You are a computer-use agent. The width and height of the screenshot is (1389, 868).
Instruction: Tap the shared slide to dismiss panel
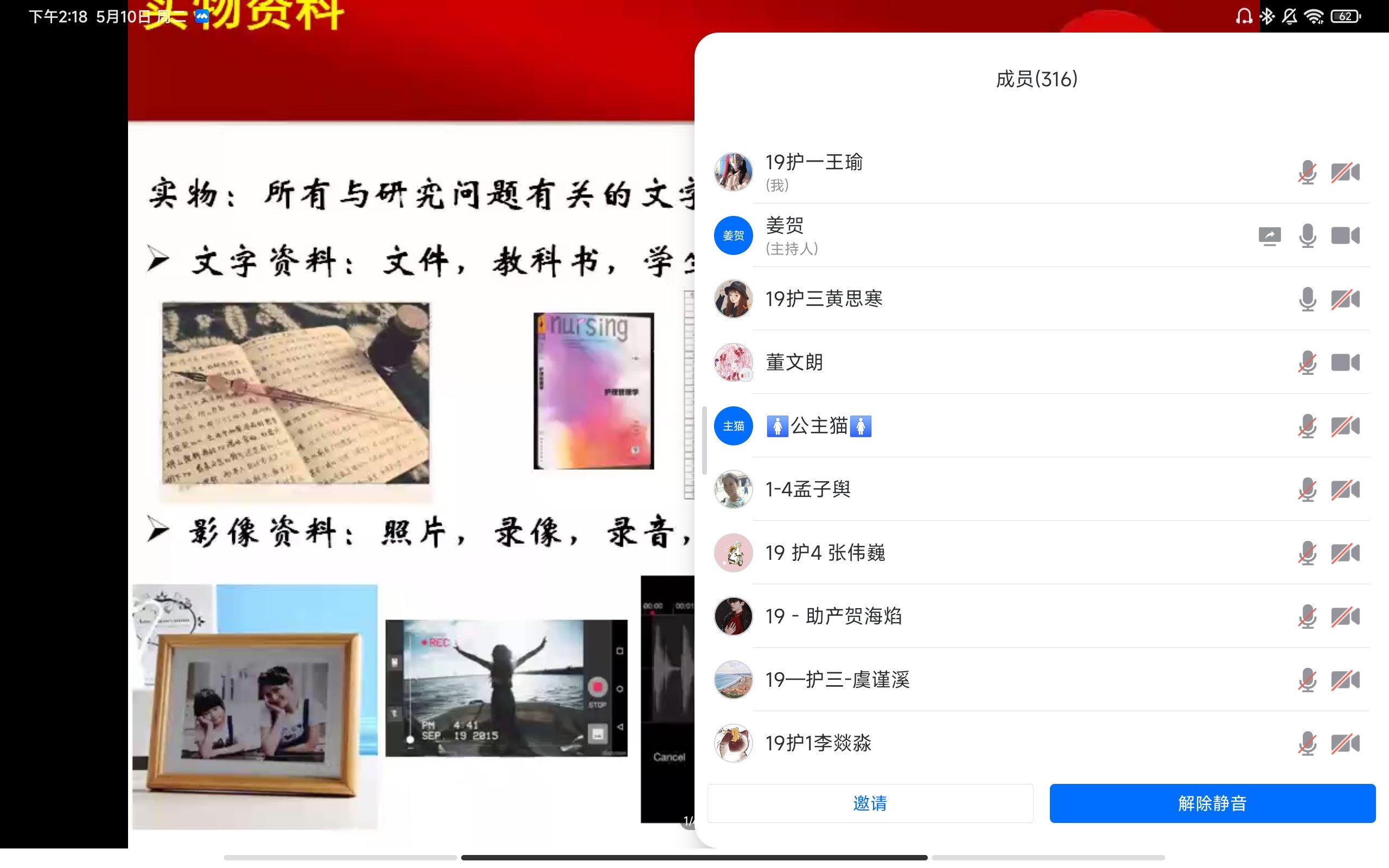pyautogui.click(x=402, y=402)
